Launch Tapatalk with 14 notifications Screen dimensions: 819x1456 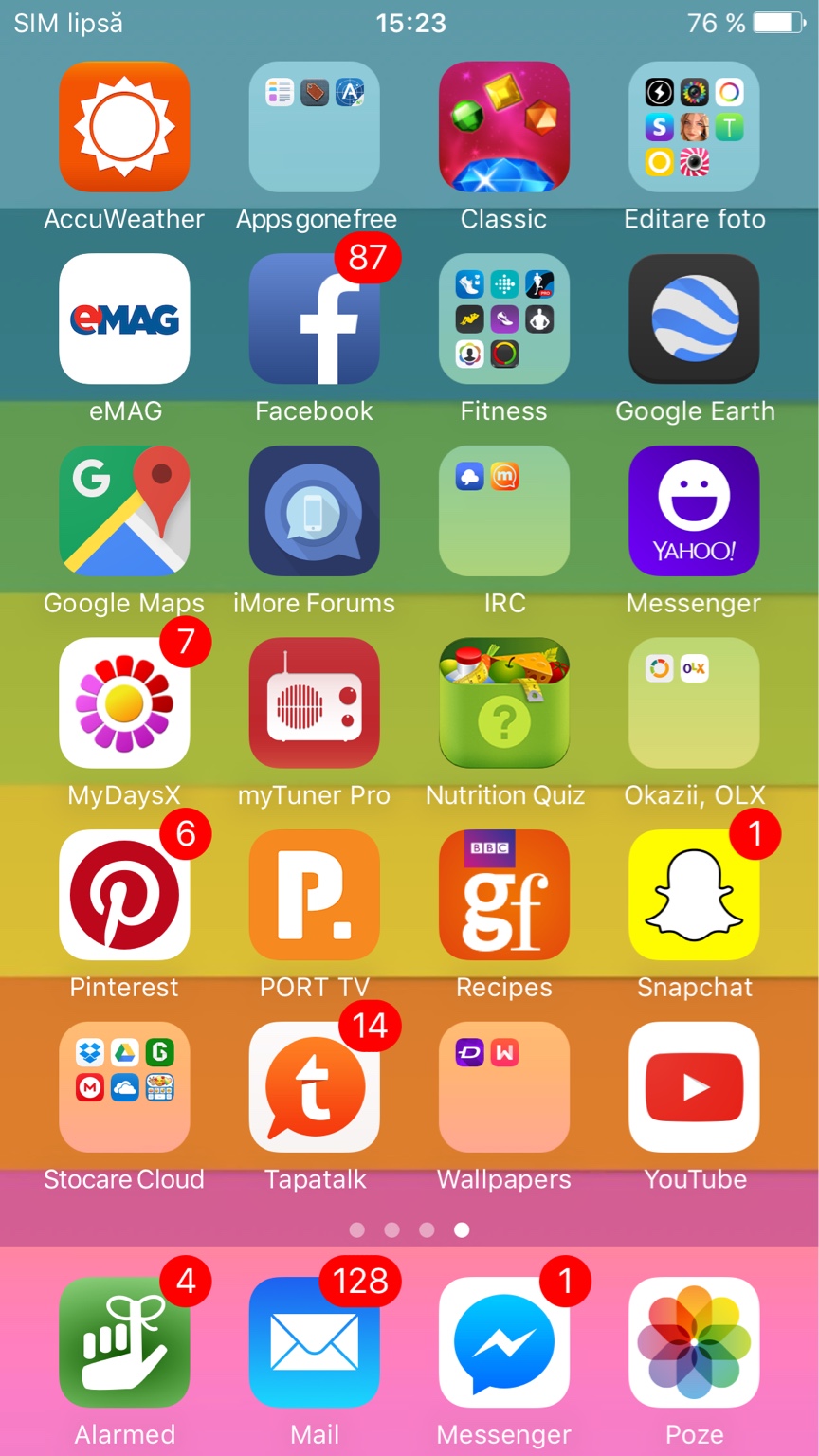point(315,1086)
